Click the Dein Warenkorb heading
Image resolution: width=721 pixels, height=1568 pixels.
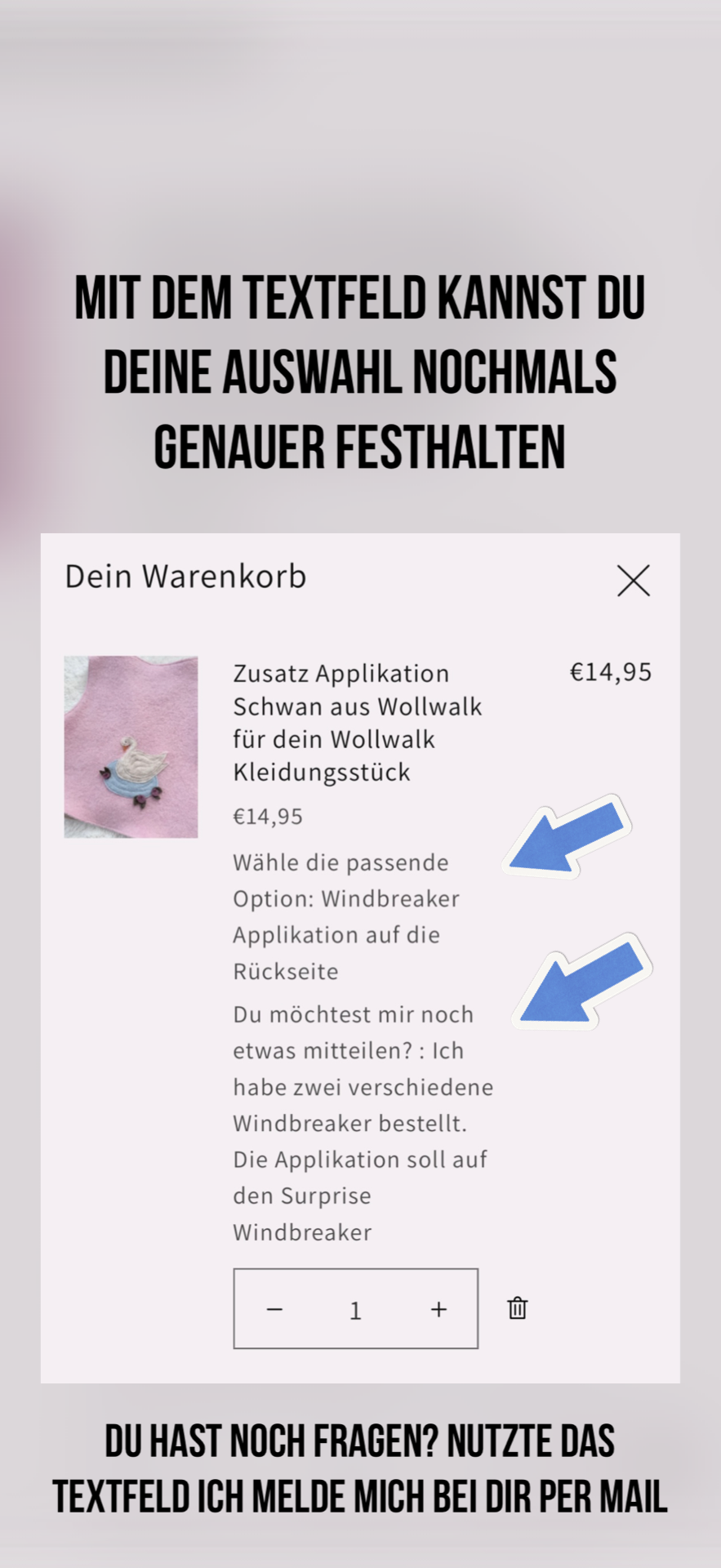(185, 575)
